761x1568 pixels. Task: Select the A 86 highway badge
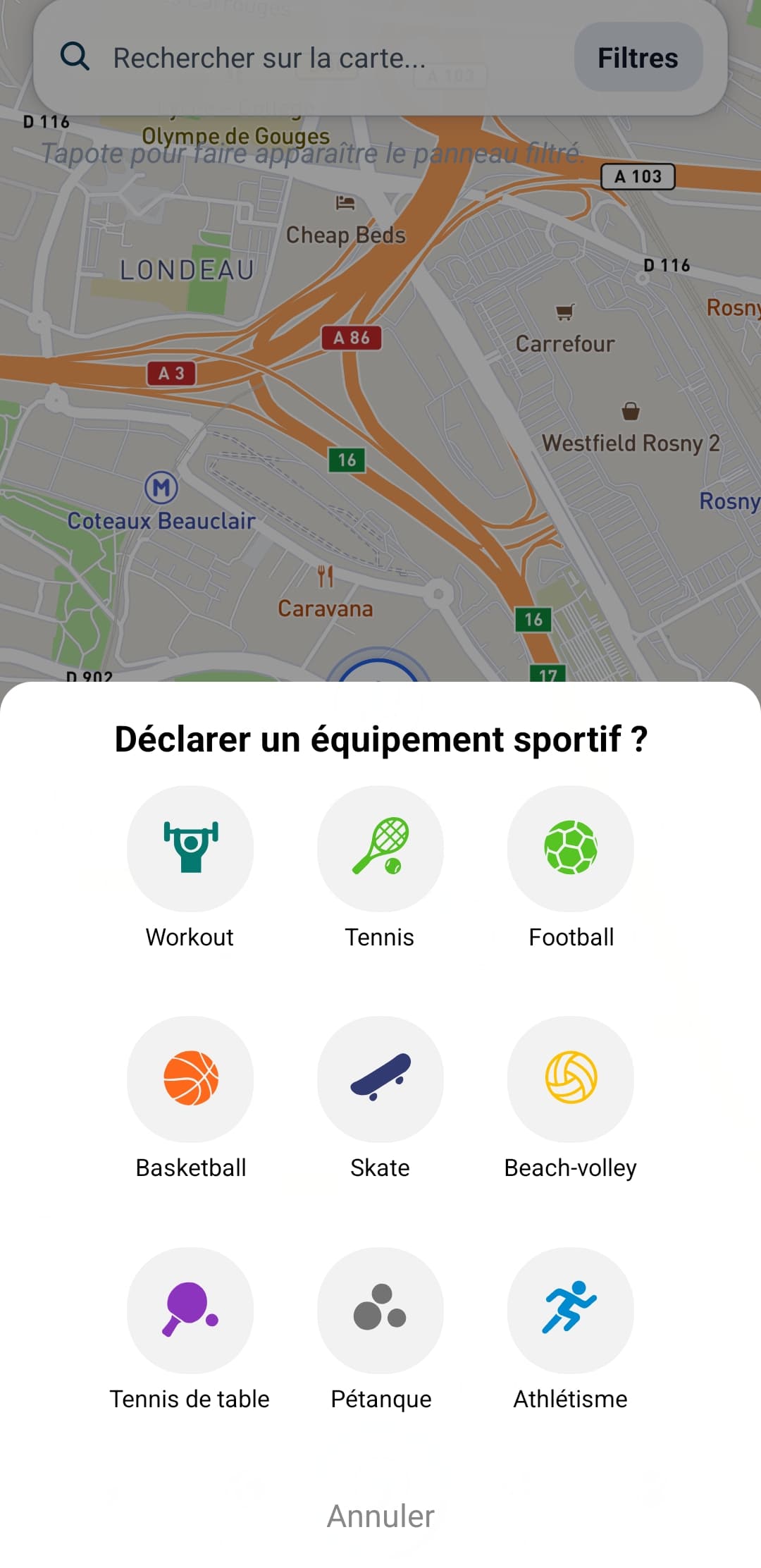click(x=350, y=338)
